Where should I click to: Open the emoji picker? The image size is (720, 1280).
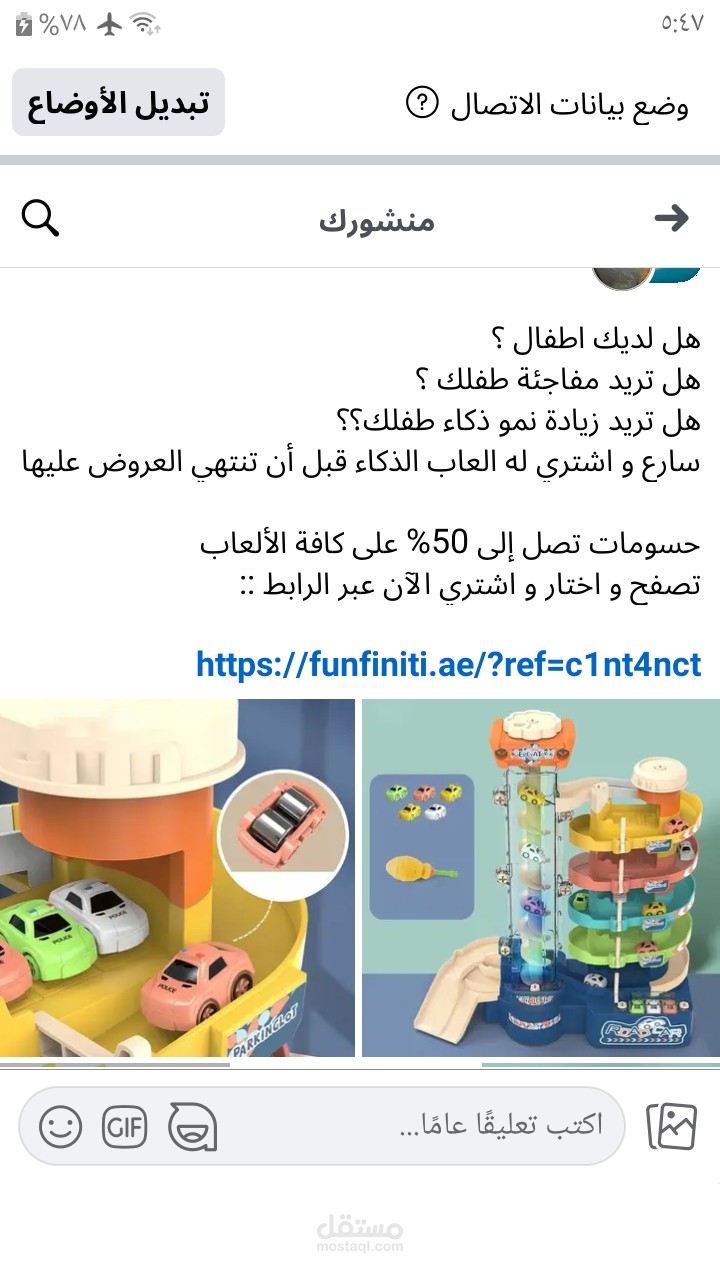pos(61,1128)
